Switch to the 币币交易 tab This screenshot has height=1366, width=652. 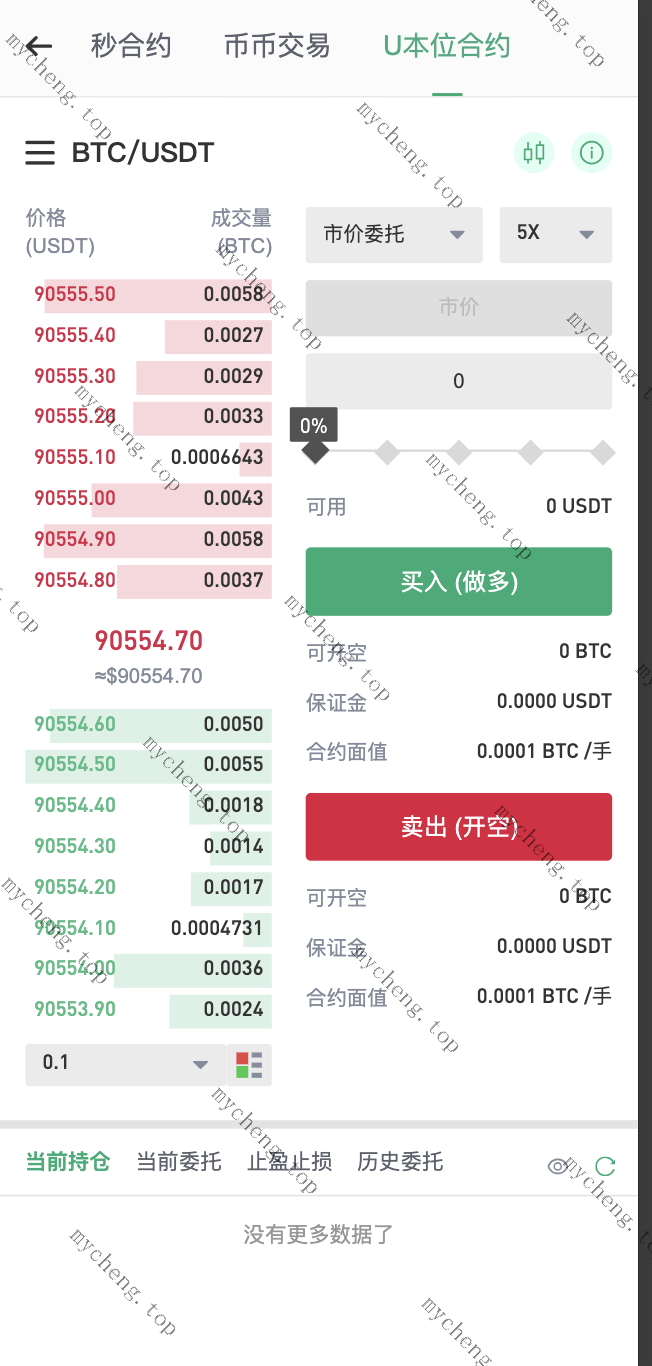[277, 46]
